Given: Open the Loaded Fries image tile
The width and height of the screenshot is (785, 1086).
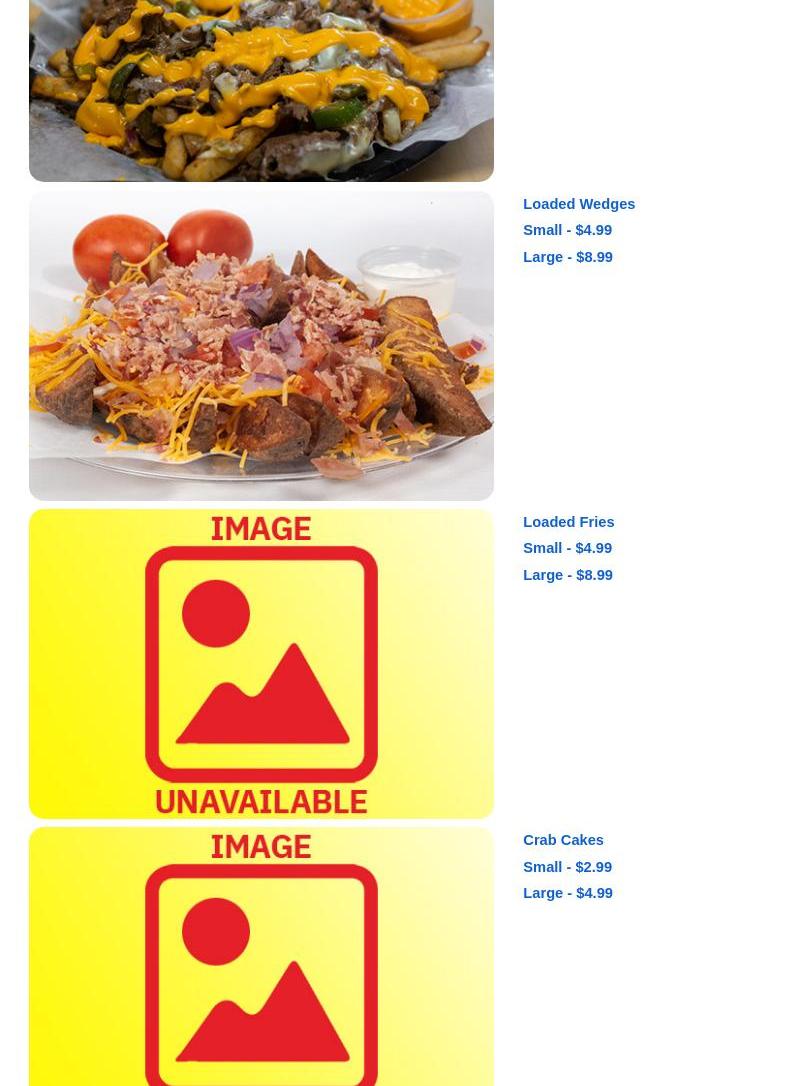Looking at the screenshot, I should pos(261,663).
